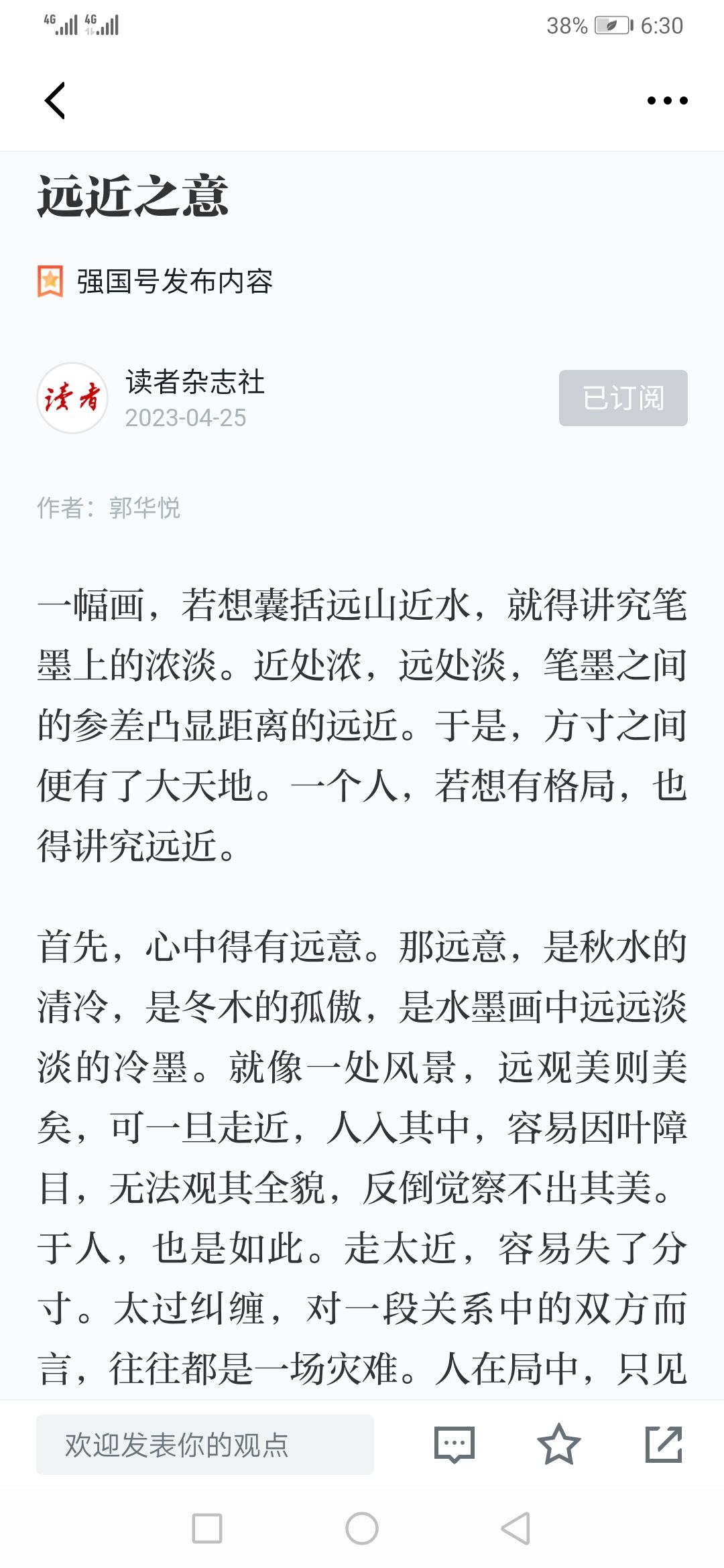Open 读者杂志社 publisher profile avatar

(72, 398)
